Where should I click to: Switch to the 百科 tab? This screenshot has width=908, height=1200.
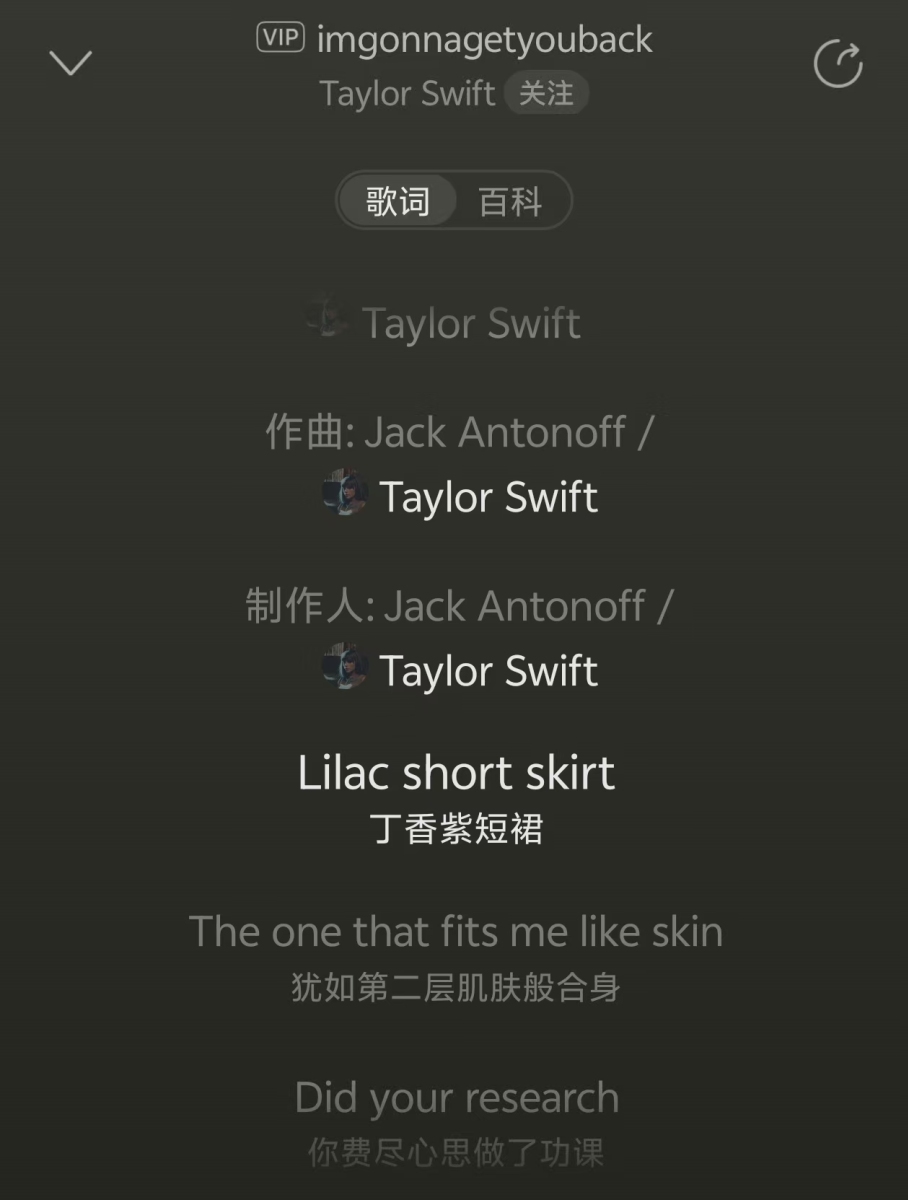coord(510,201)
